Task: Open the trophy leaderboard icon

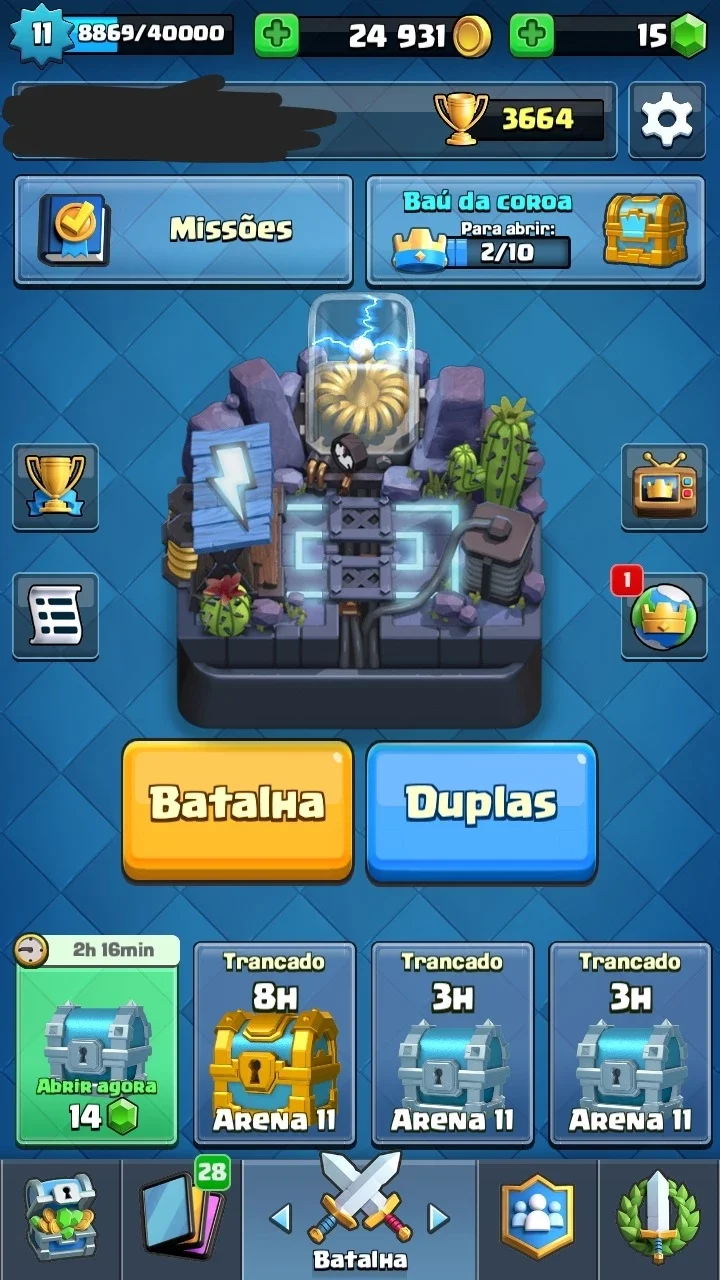Action: point(55,487)
